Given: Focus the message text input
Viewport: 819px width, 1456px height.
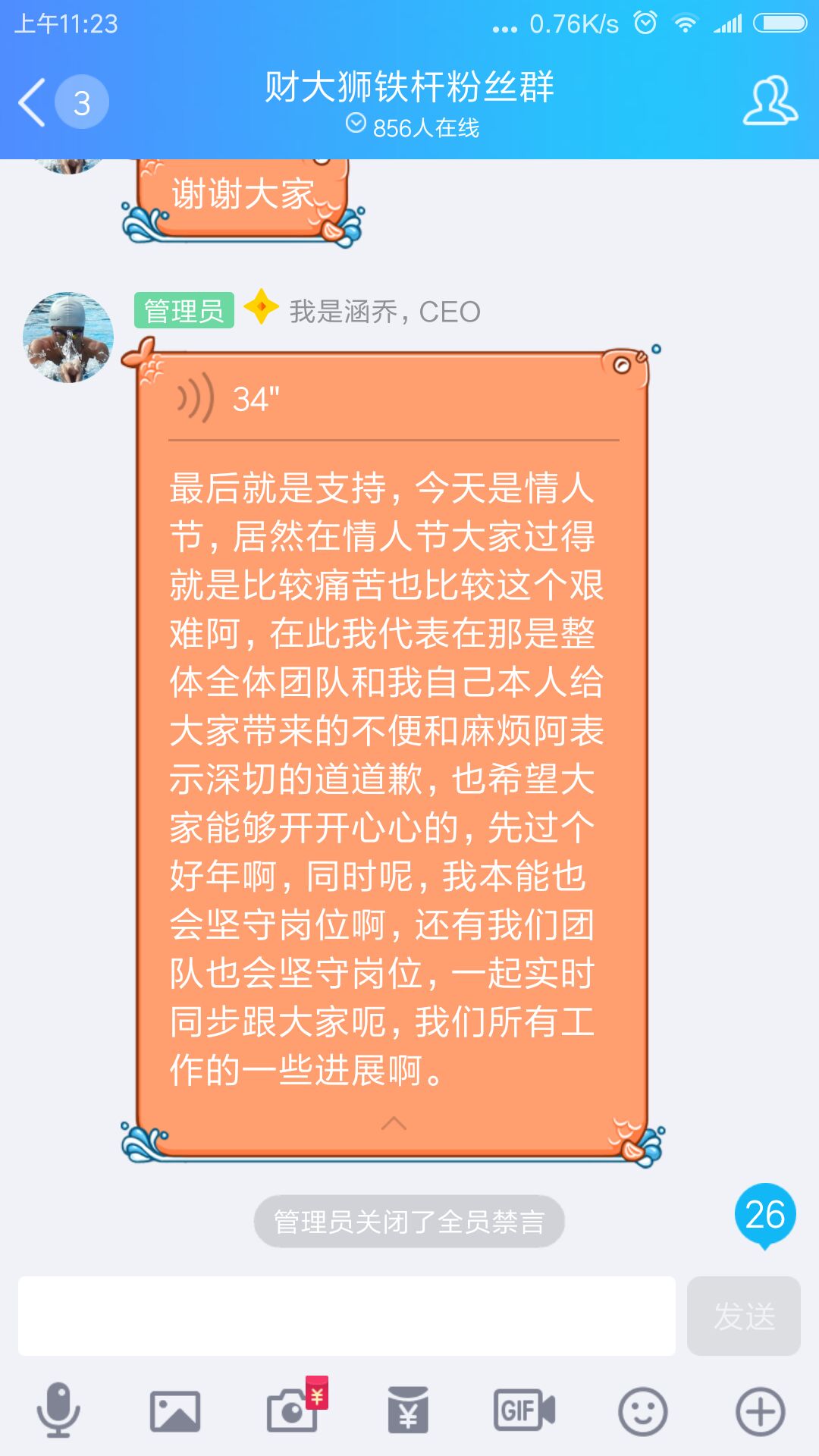Looking at the screenshot, I should tap(347, 1316).
